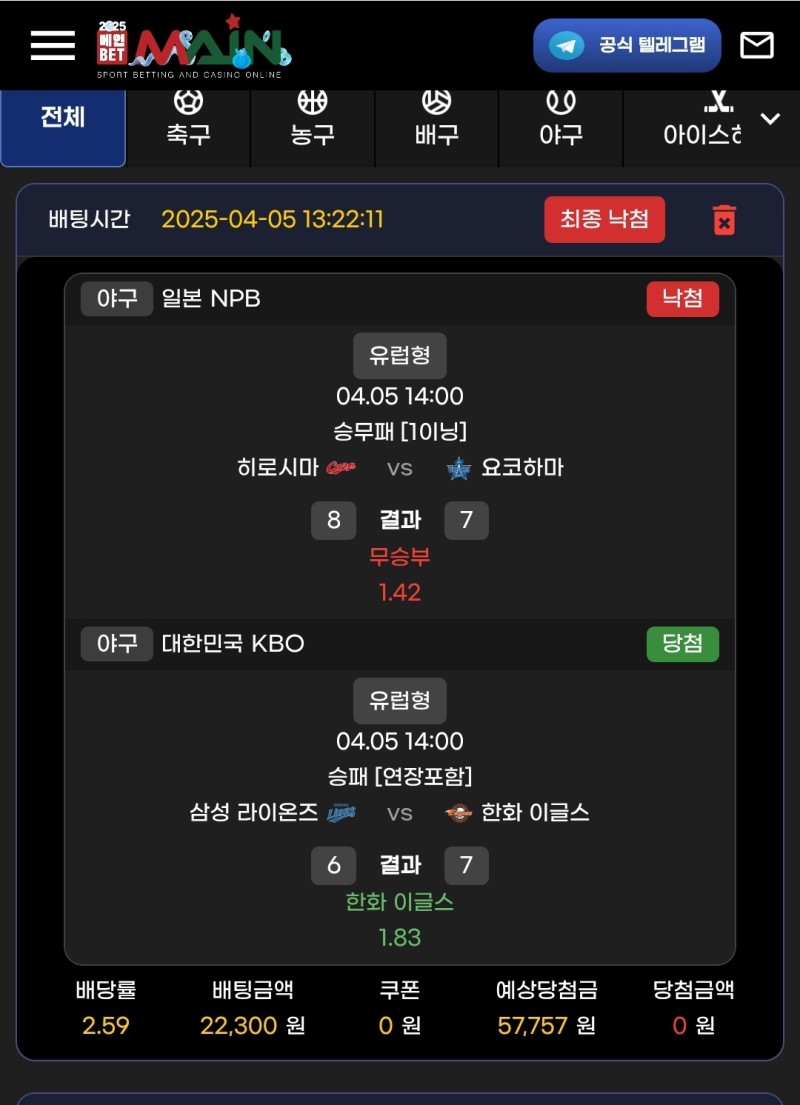The height and width of the screenshot is (1105, 800).
Task: Delete this bet slip via trash icon
Action: 724,220
